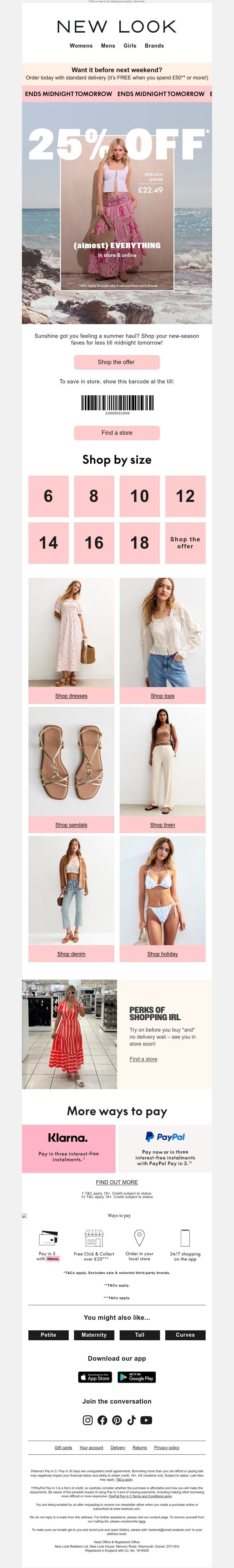Open the Curves range button

coord(185,1335)
